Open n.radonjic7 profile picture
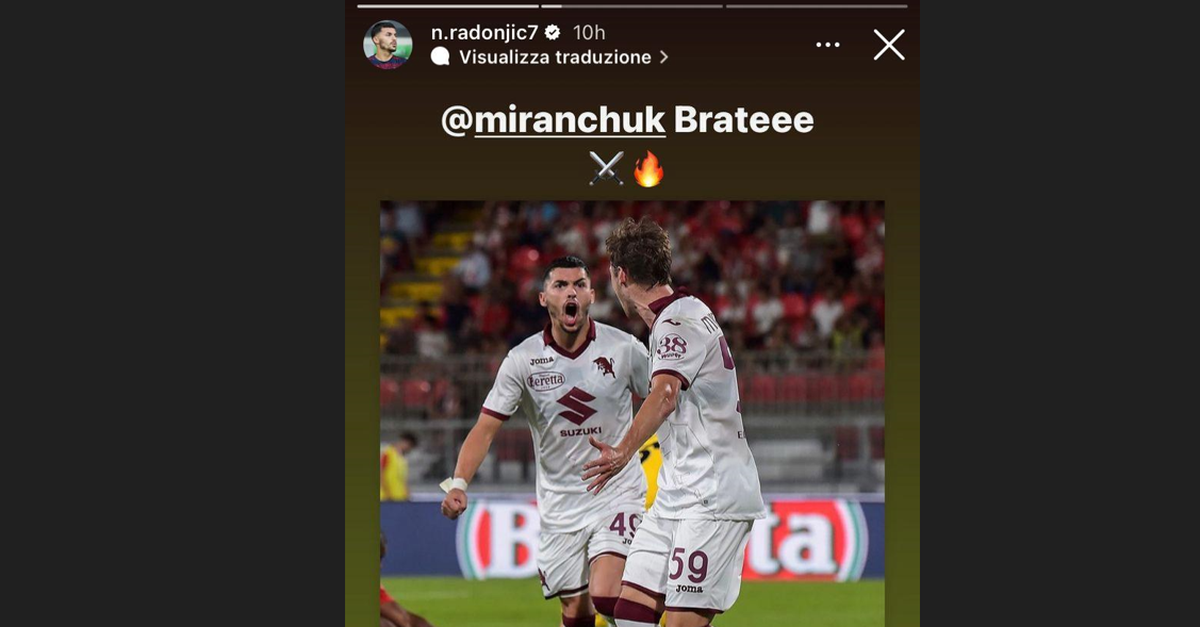This screenshot has height=627, width=1200. click(x=387, y=44)
